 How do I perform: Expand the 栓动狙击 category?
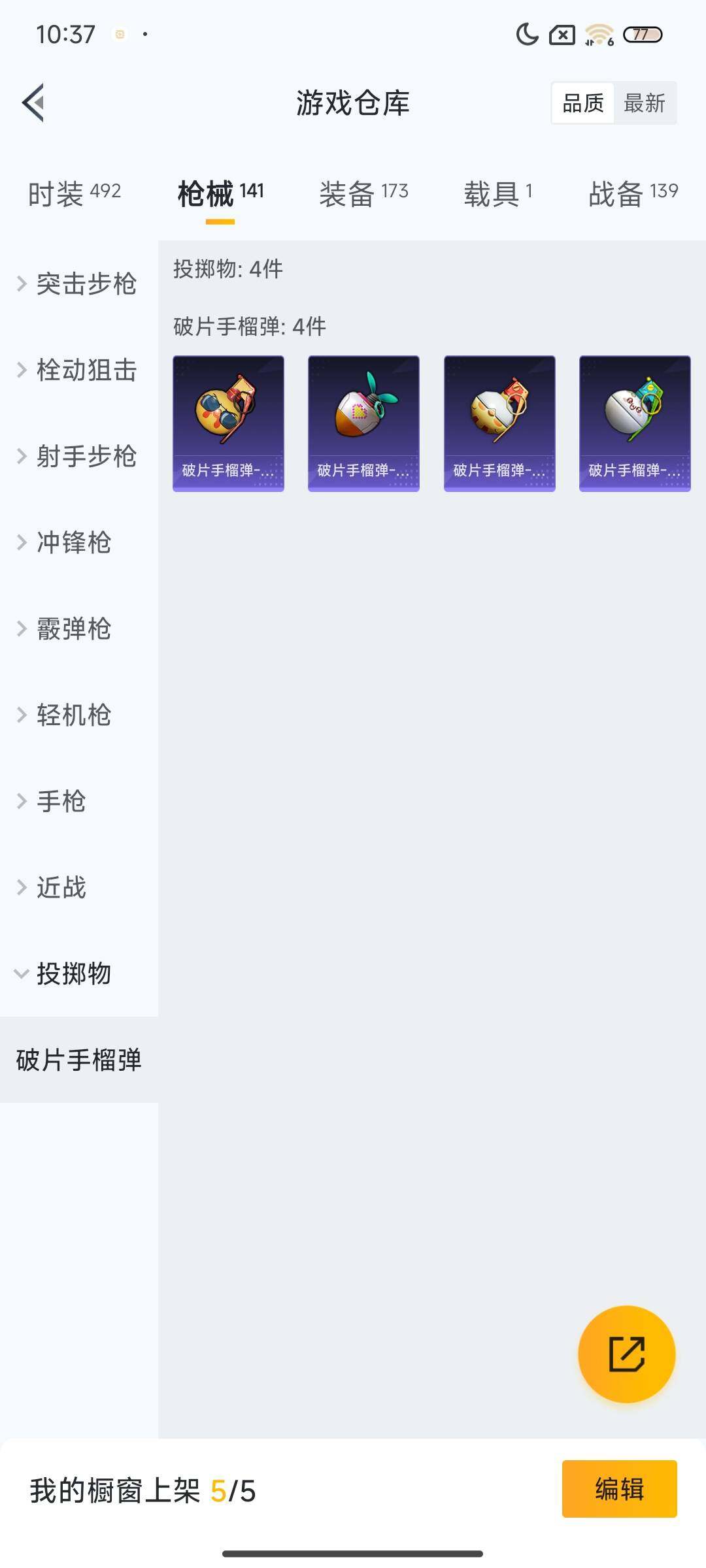[x=78, y=370]
